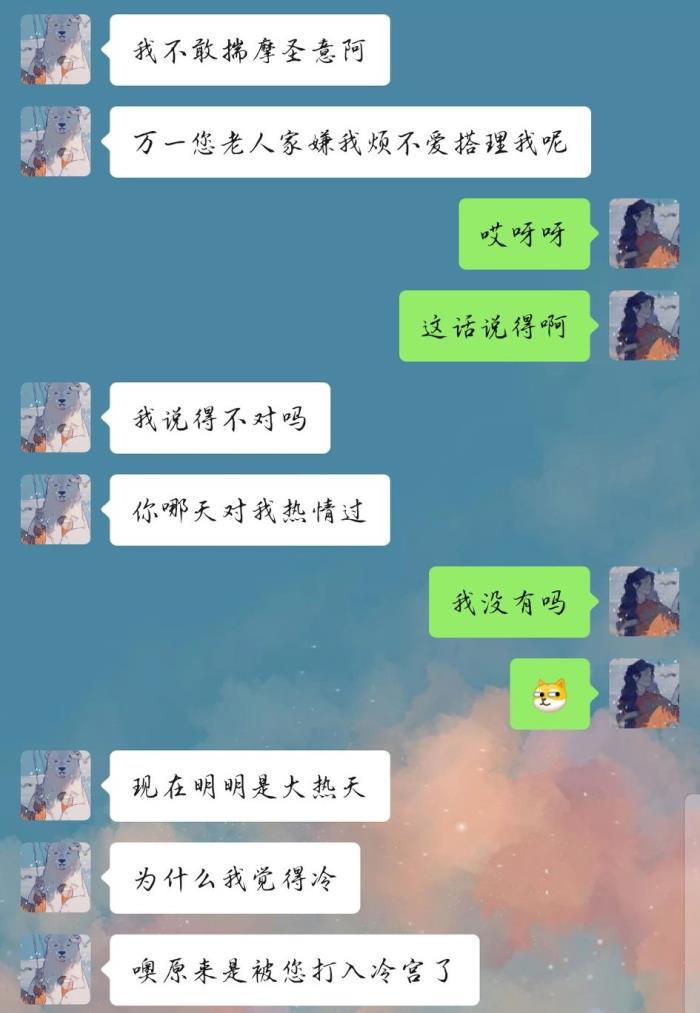Open the avatar next to "我没有吗"

(x=644, y=602)
